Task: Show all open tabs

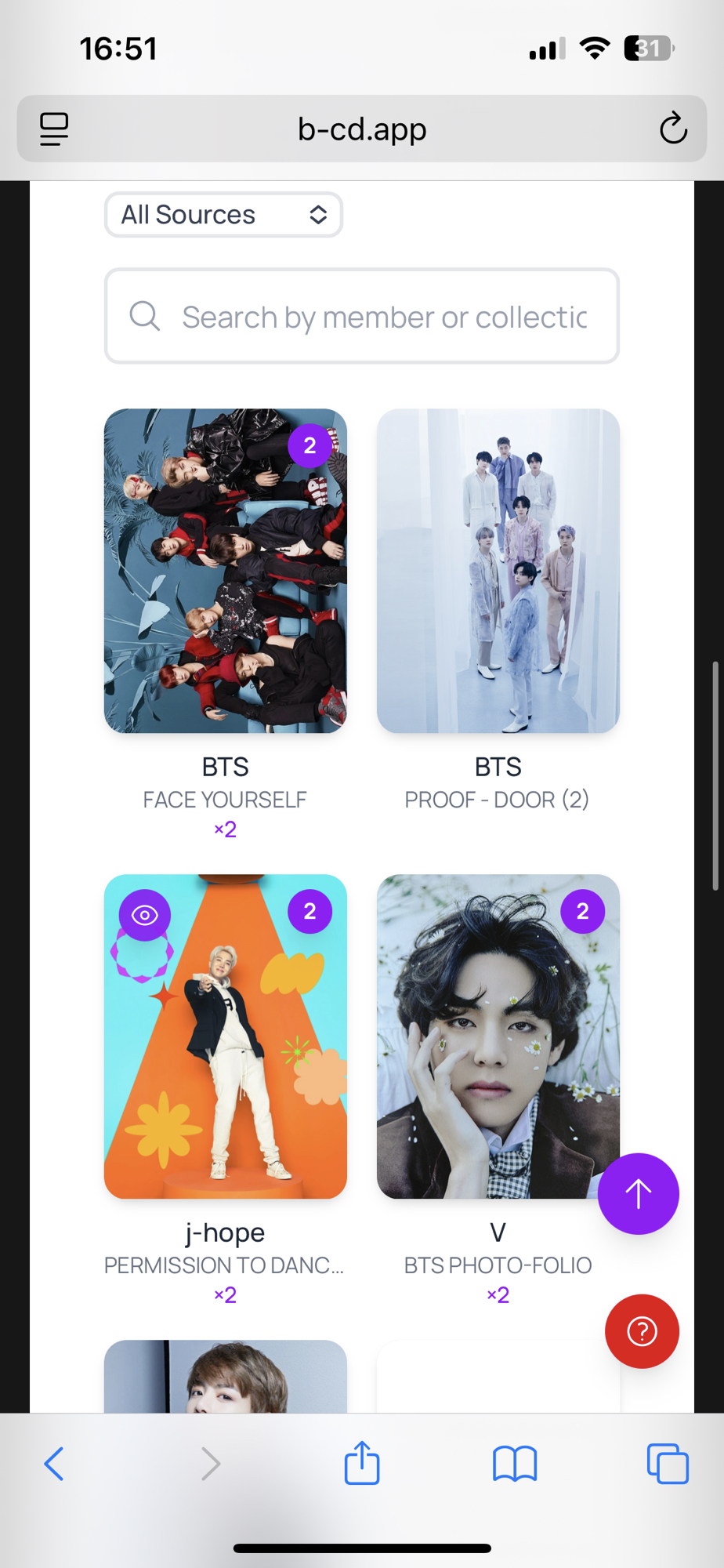Action: (x=667, y=1463)
